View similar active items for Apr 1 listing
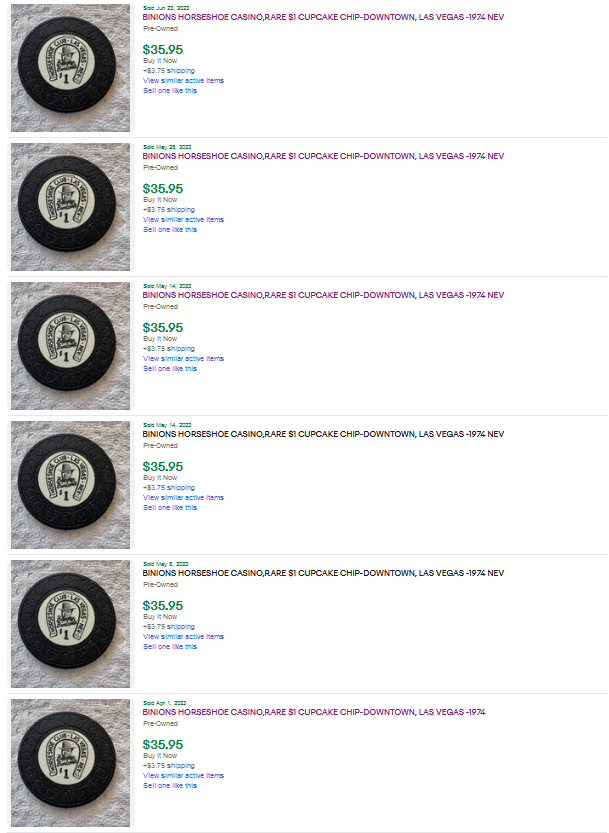Viewport: 609px width, 833px height. click(183, 776)
